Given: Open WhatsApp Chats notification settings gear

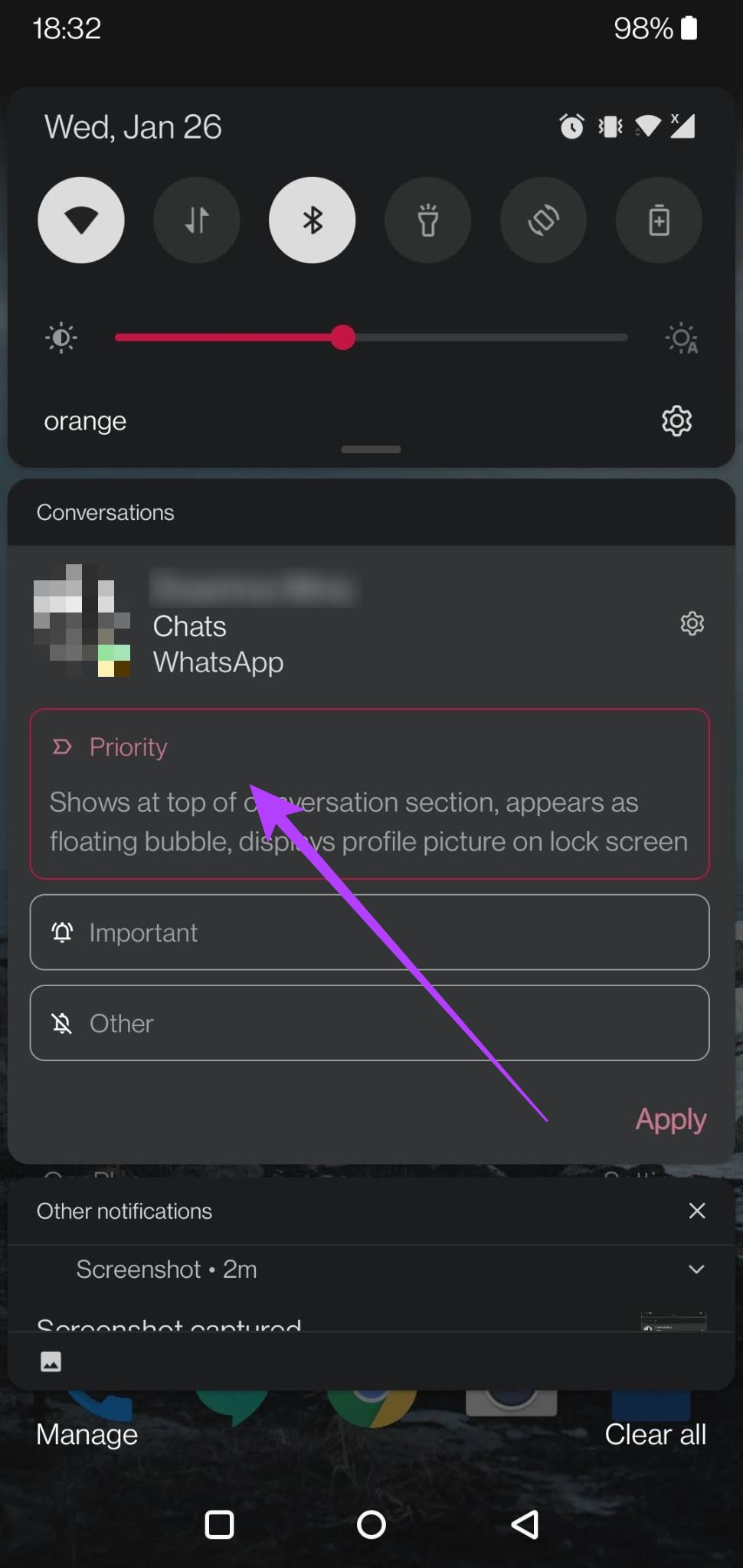Looking at the screenshot, I should click(692, 623).
